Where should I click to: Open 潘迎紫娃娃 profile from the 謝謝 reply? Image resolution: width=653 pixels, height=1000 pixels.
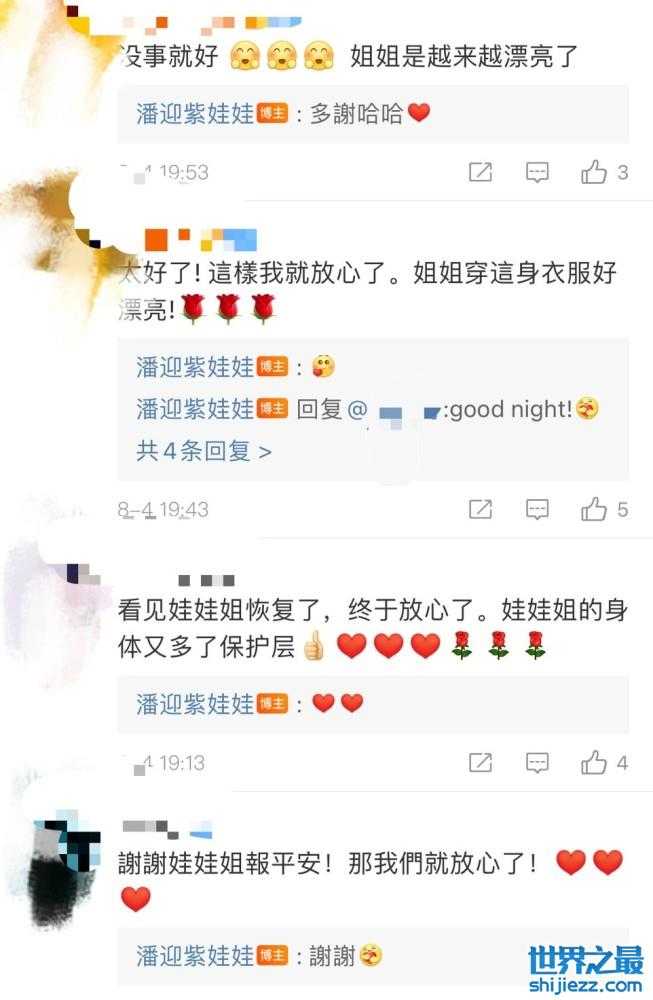tap(196, 956)
